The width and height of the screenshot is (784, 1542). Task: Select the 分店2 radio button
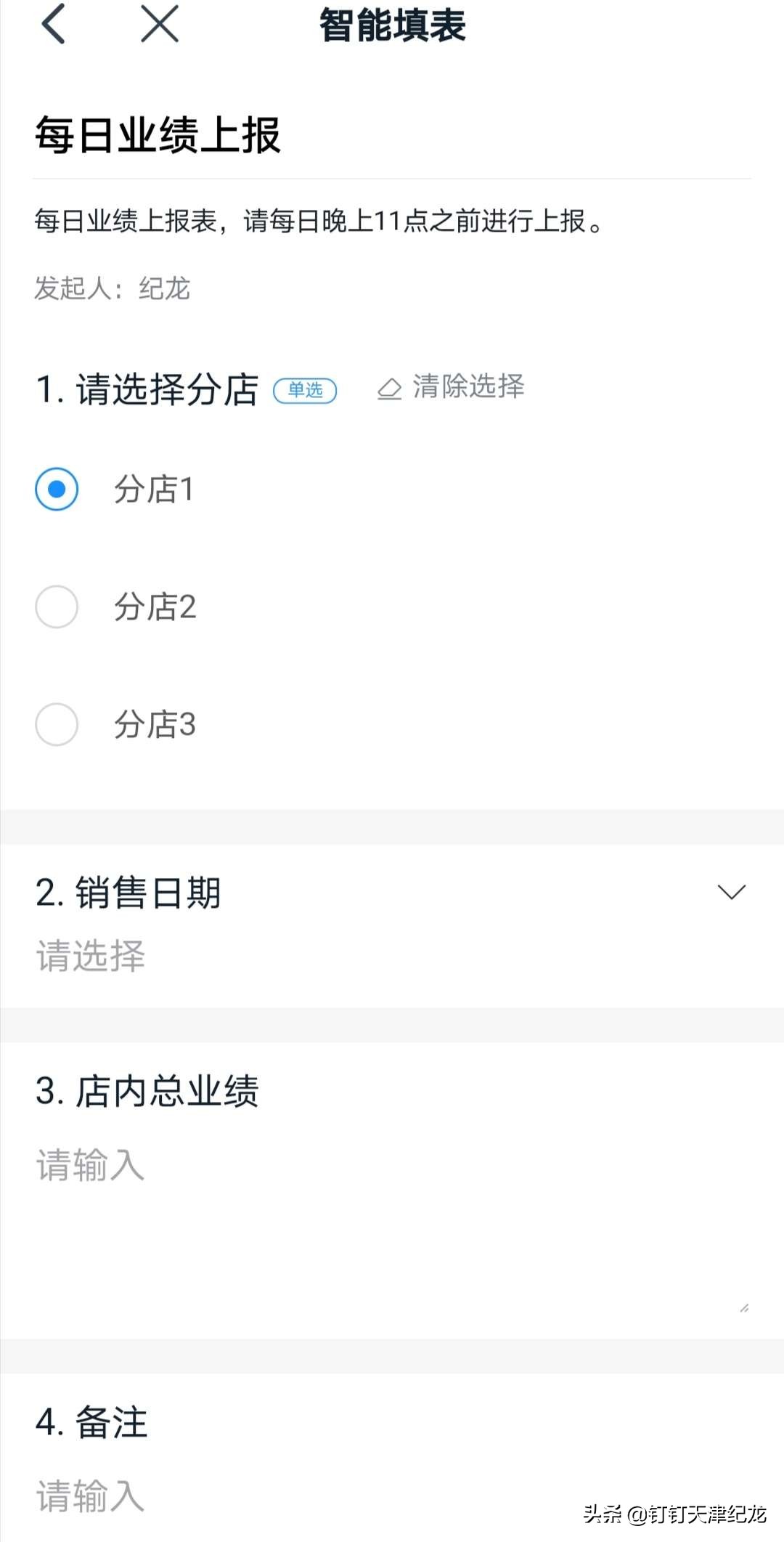point(57,607)
